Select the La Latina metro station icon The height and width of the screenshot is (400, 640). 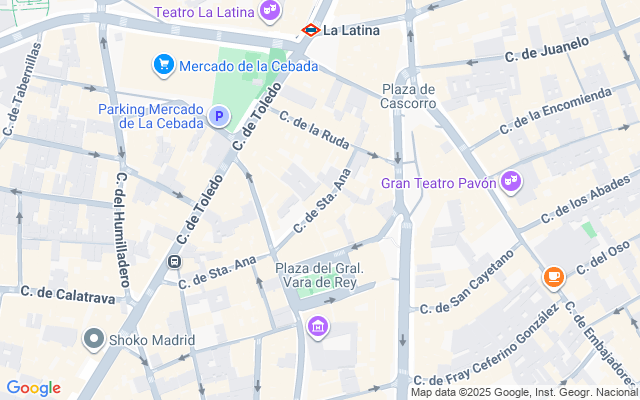310,30
